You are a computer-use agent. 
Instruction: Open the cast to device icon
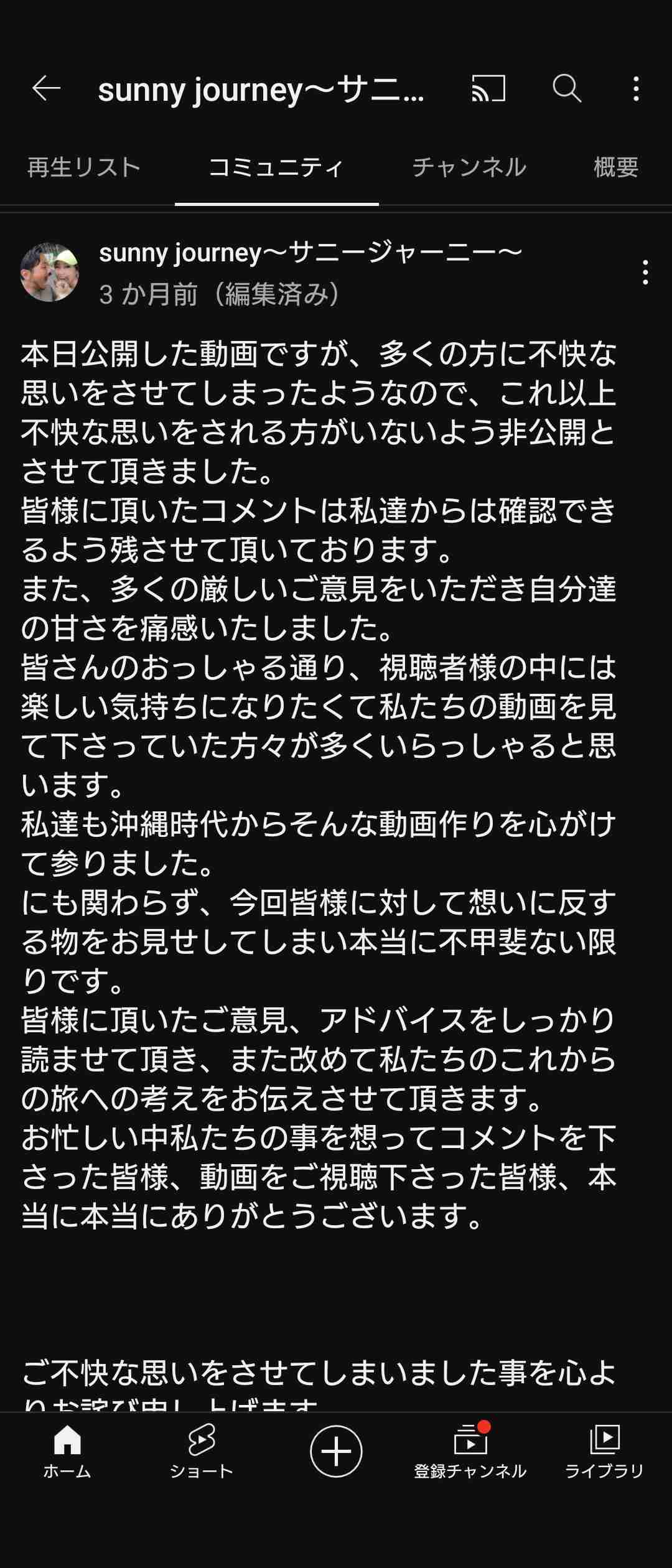point(488,88)
